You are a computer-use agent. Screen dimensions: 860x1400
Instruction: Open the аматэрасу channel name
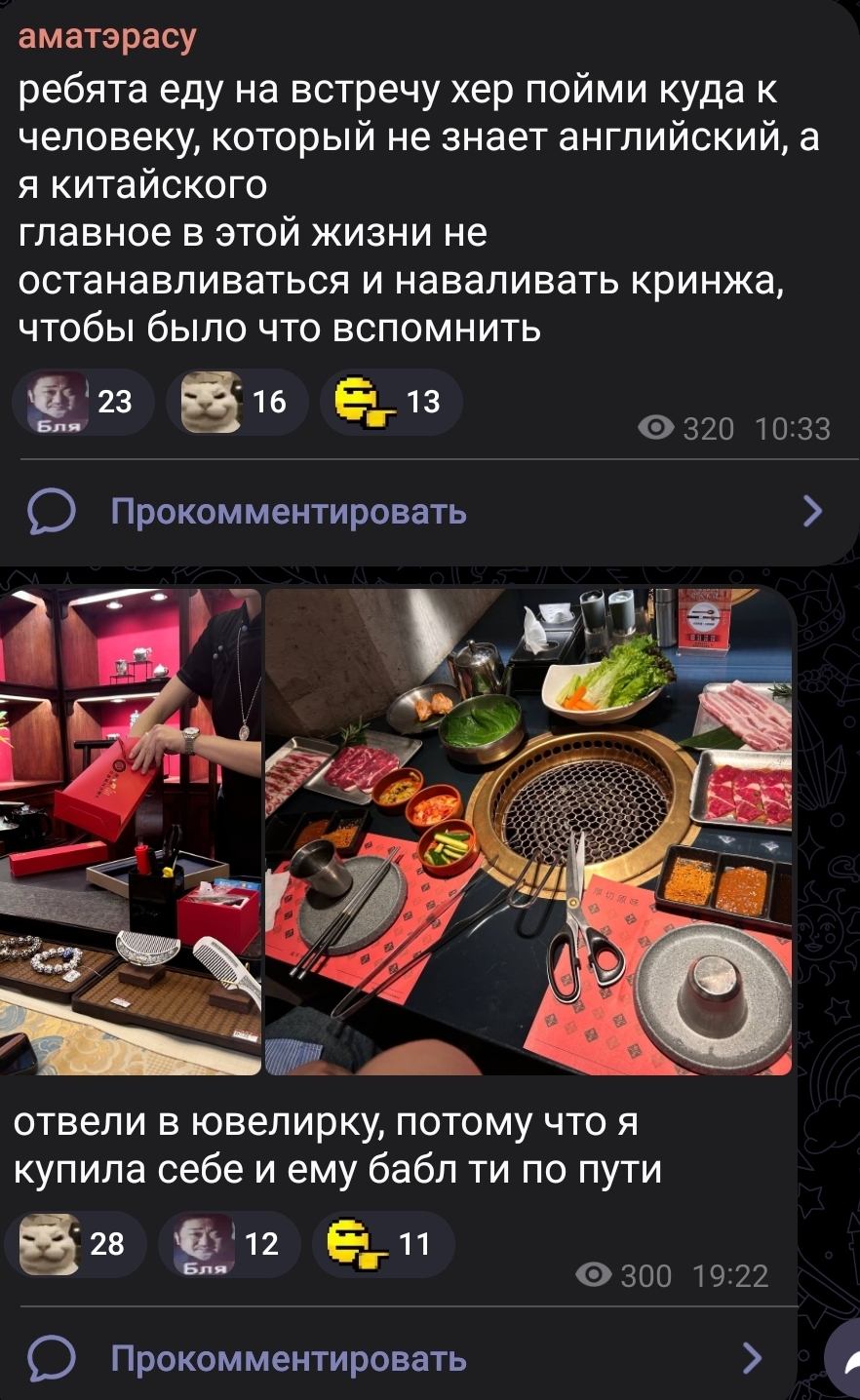coord(107,37)
